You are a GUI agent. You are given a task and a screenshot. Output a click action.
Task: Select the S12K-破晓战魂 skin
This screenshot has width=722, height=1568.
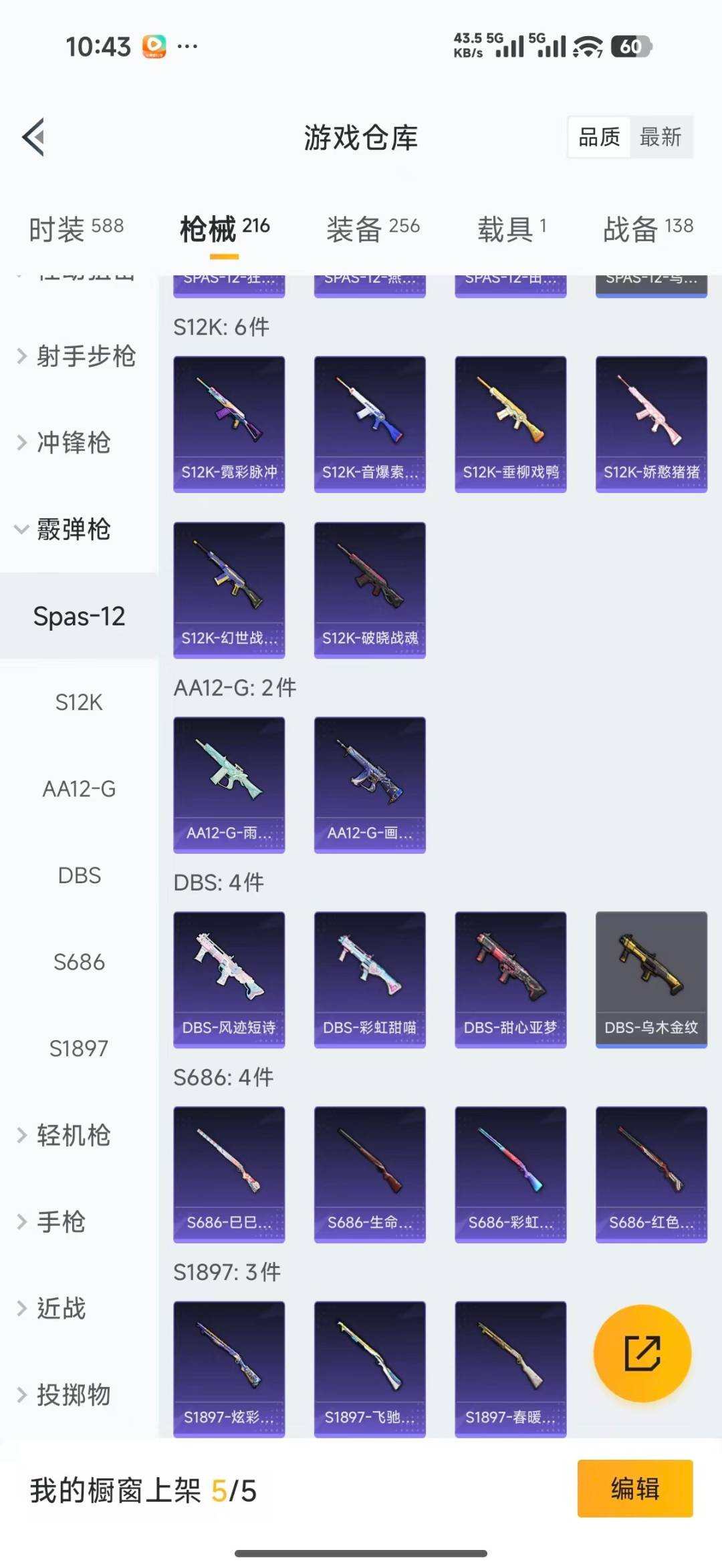coord(369,589)
